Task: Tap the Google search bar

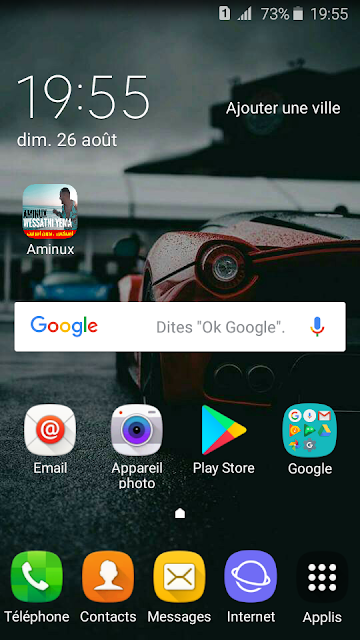Action: coord(180,327)
